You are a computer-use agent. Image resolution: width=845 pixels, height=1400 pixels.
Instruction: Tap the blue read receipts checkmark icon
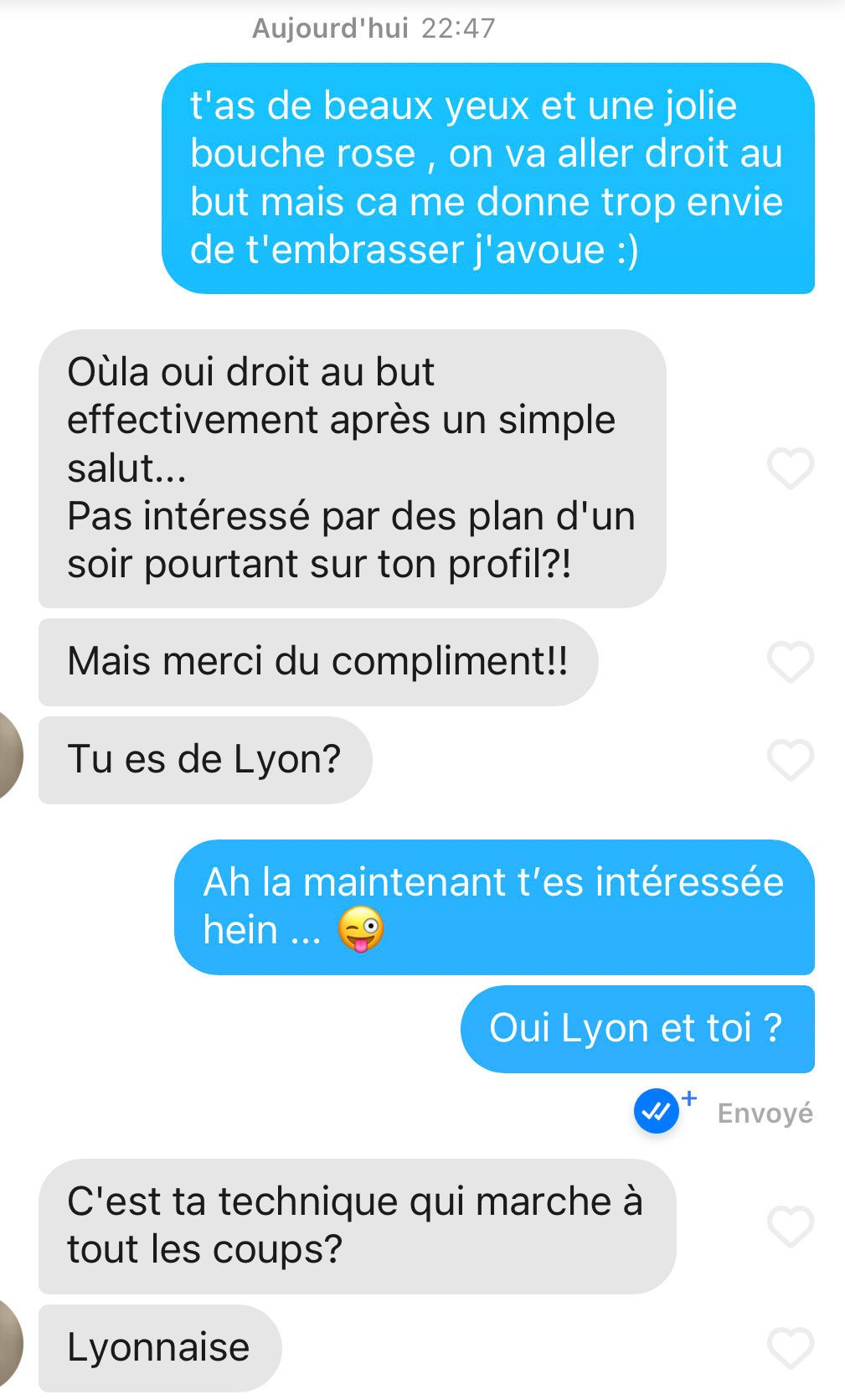657,1112
